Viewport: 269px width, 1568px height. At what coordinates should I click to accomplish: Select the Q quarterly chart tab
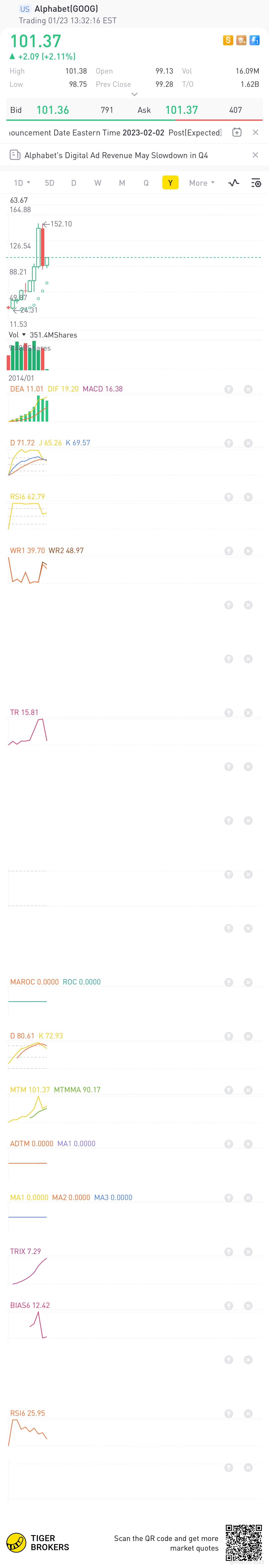point(146,183)
